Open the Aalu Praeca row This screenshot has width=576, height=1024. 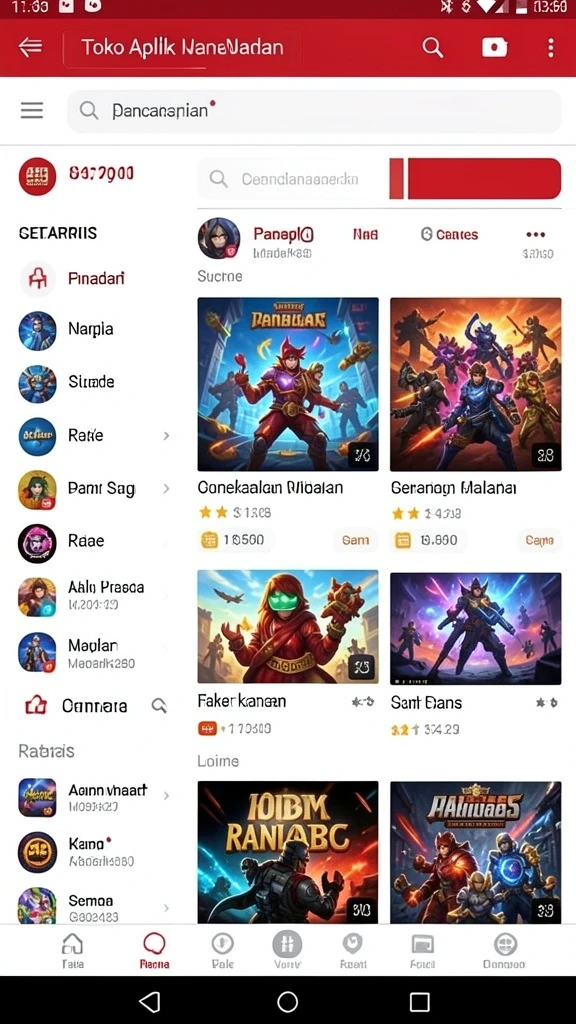pos(95,594)
